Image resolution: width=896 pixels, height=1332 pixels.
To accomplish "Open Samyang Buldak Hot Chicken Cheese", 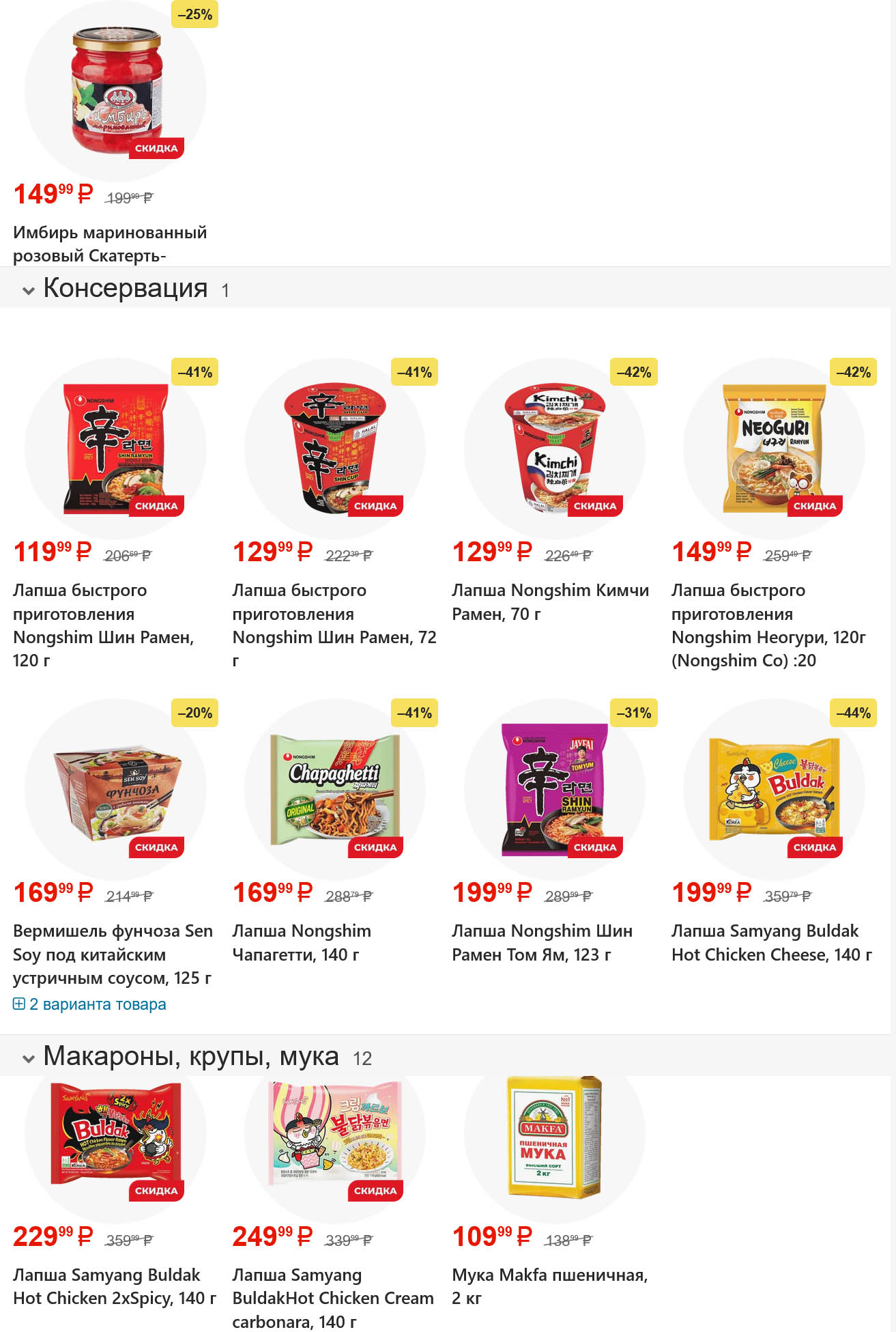I will coord(771,942).
